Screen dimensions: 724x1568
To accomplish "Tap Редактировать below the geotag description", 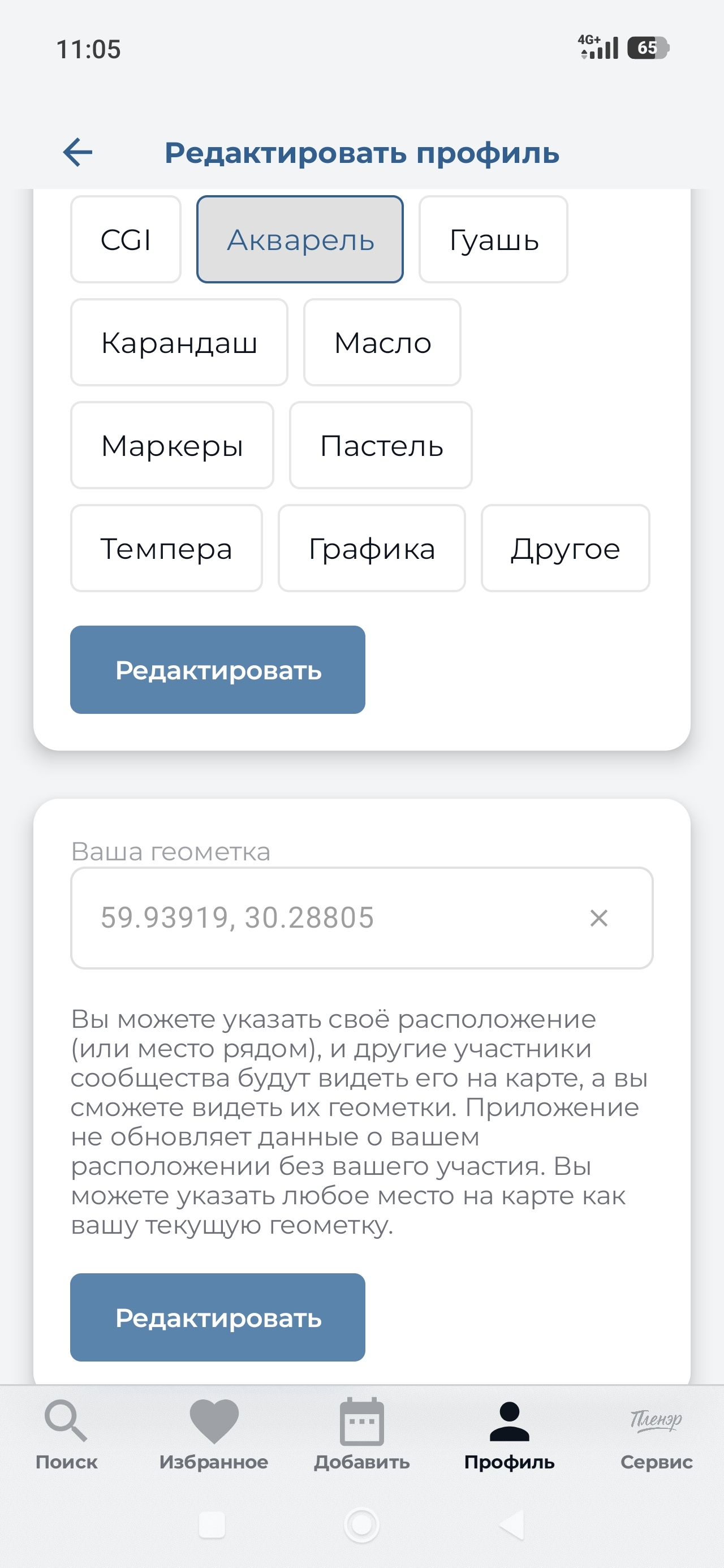I will pos(217,1318).
